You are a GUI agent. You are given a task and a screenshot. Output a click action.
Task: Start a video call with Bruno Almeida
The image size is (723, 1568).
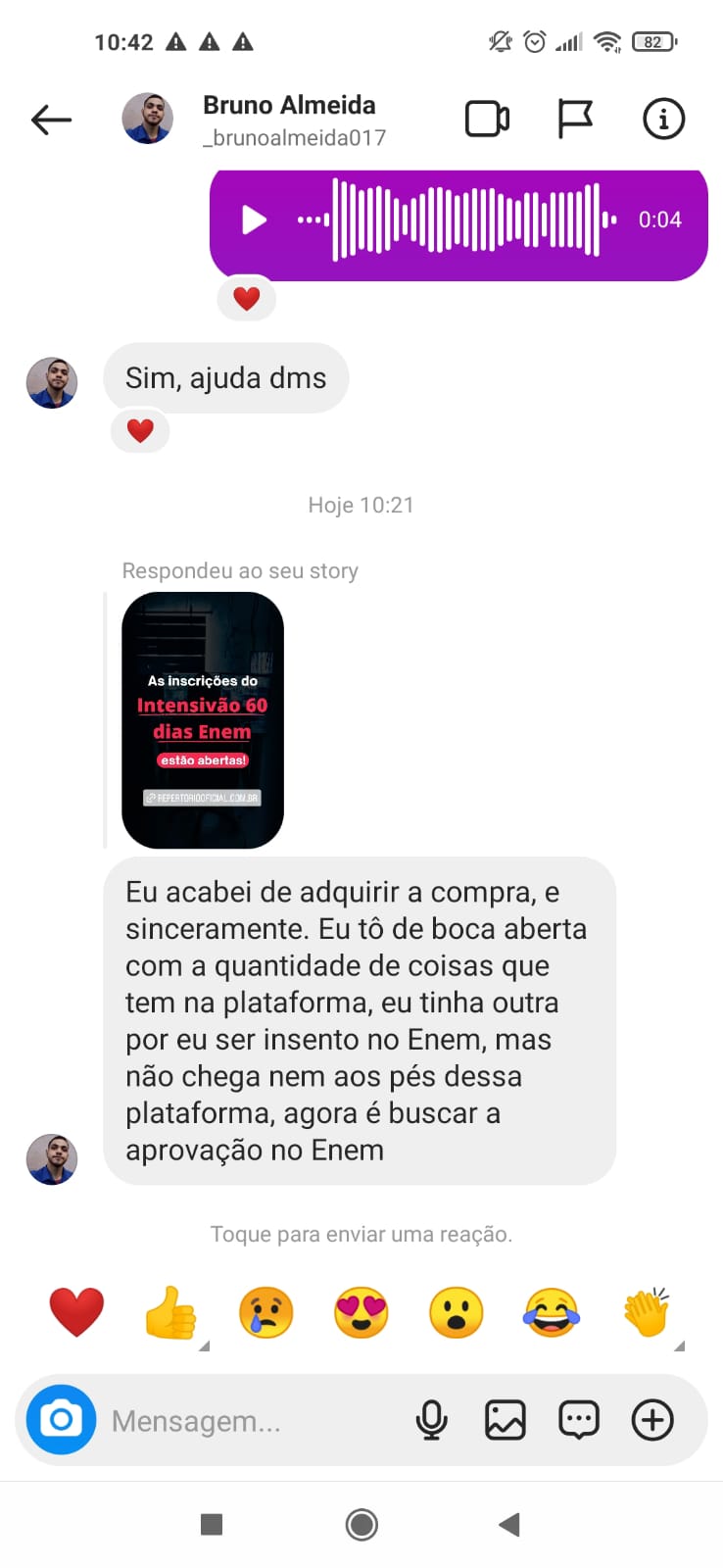(488, 118)
